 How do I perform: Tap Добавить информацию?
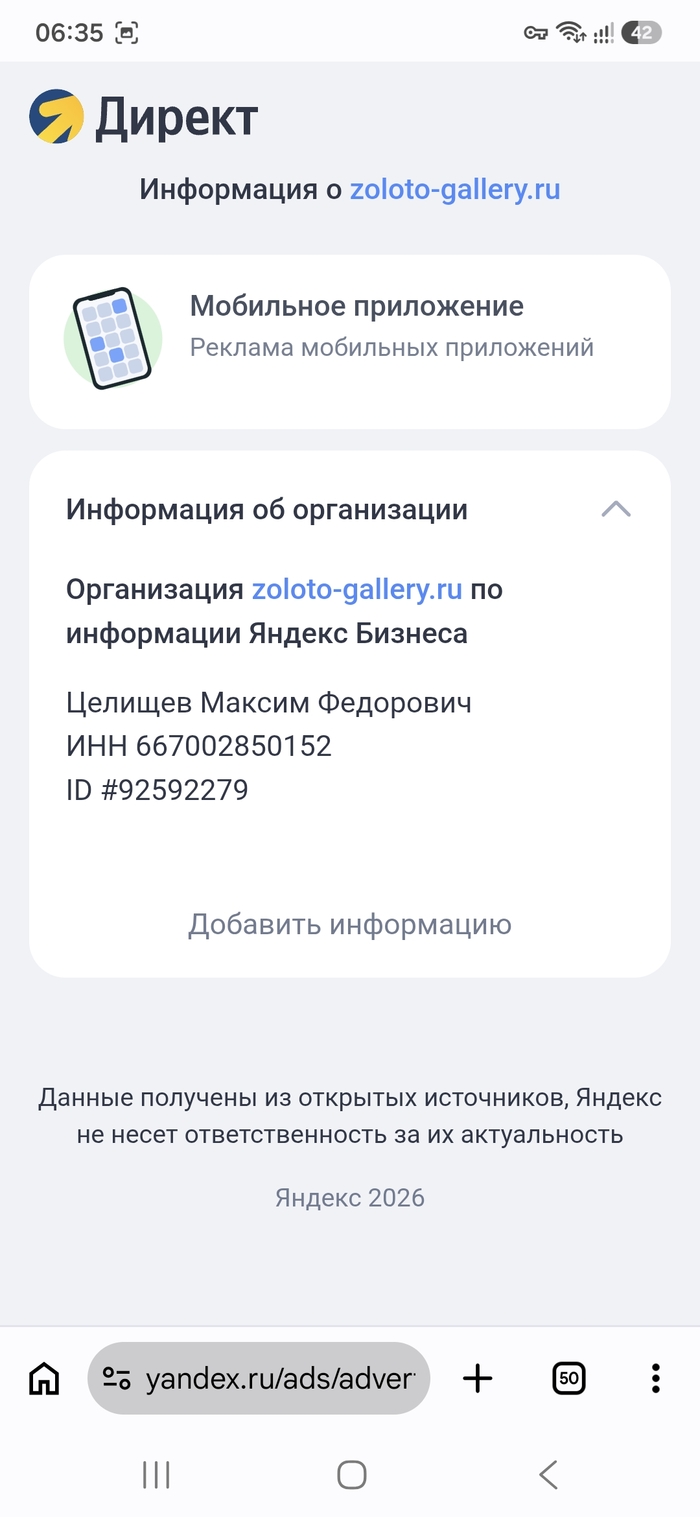pyautogui.click(x=350, y=924)
